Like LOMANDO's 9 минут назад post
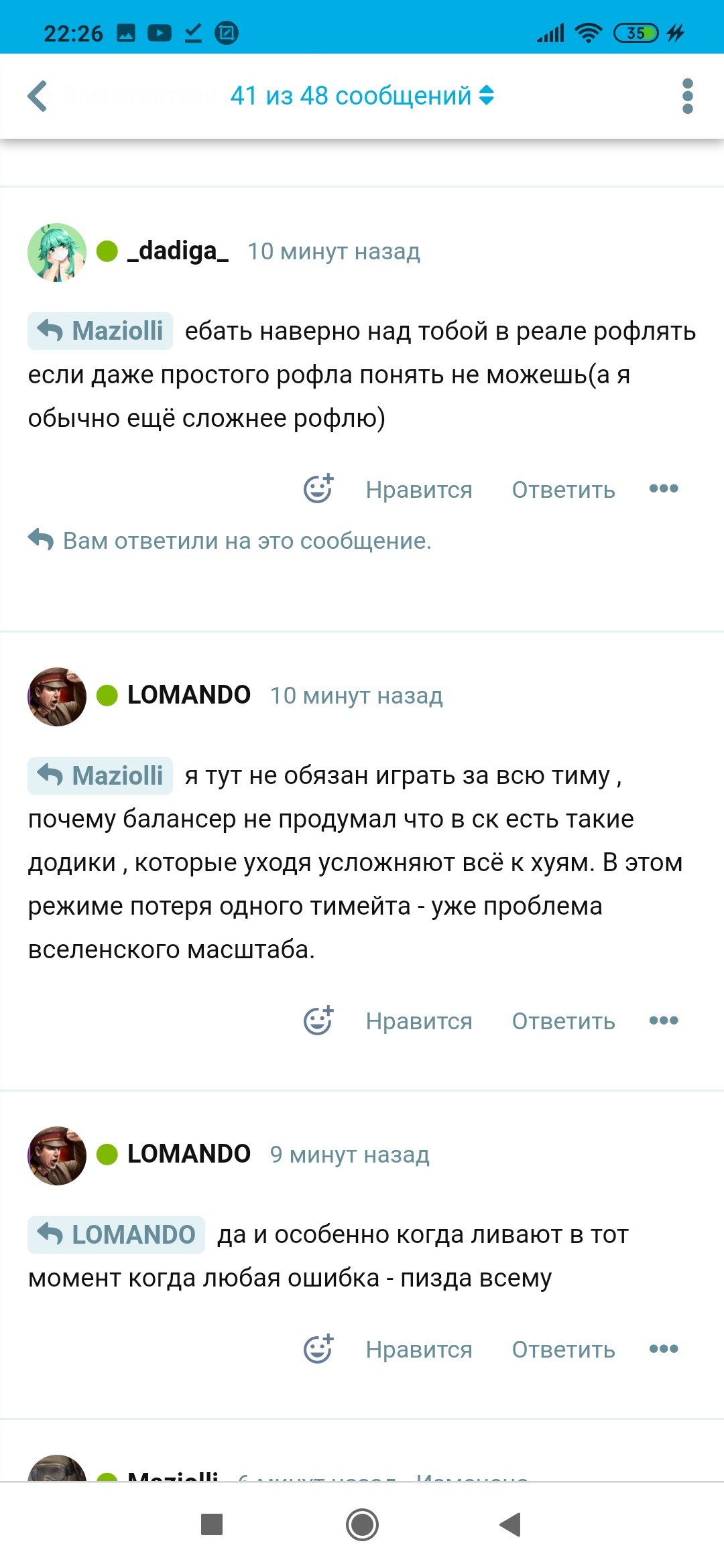Image resolution: width=724 pixels, height=1568 pixels. 419,1350
